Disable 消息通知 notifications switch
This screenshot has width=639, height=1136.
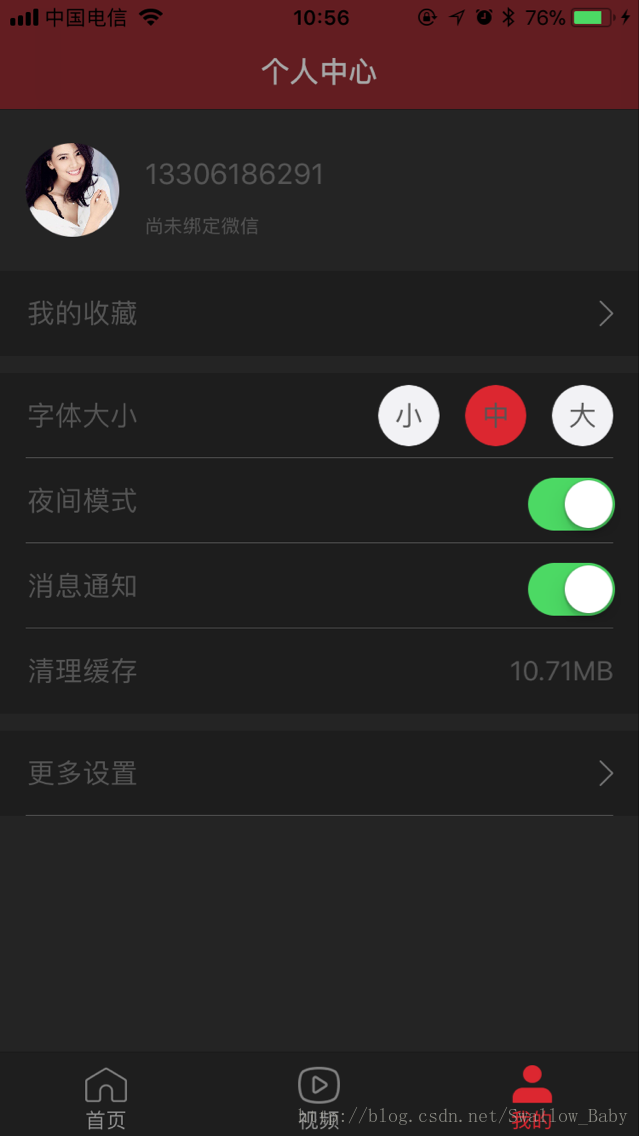tap(571, 589)
